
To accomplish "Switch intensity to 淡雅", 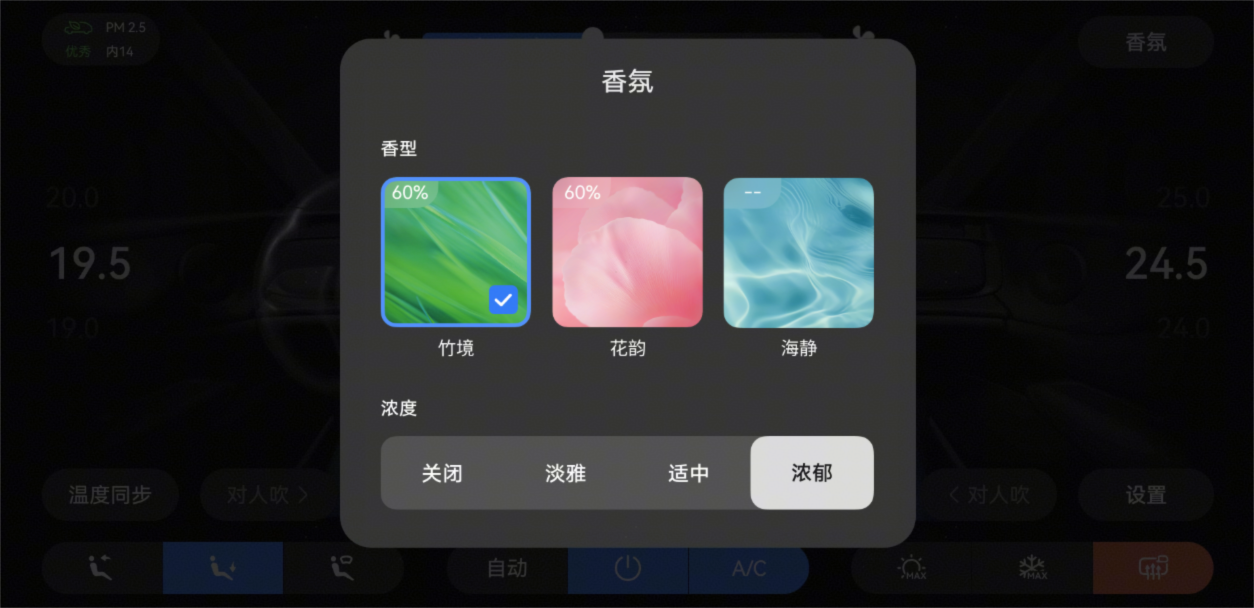I will coord(565,473).
